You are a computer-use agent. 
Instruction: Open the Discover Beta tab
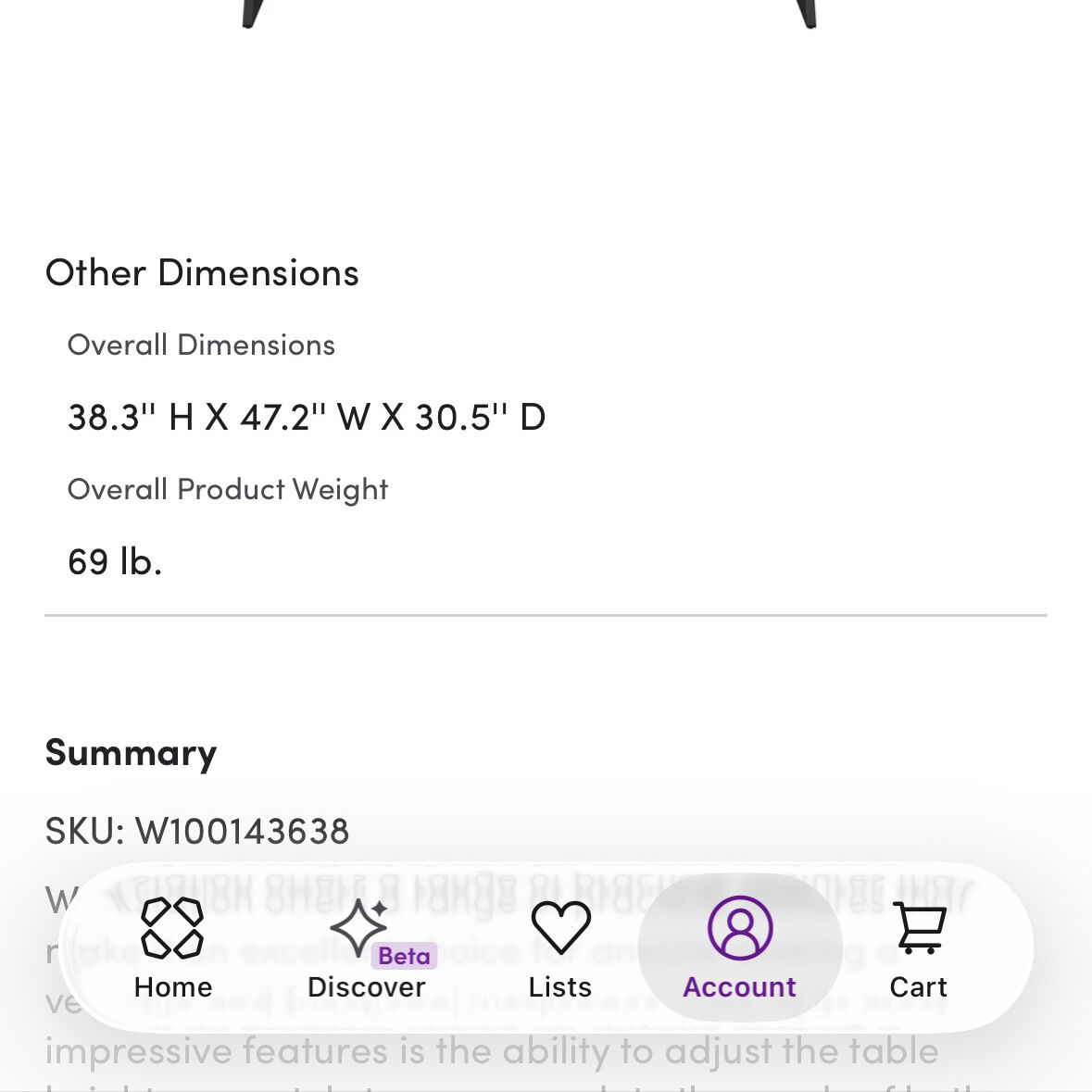pos(367,947)
